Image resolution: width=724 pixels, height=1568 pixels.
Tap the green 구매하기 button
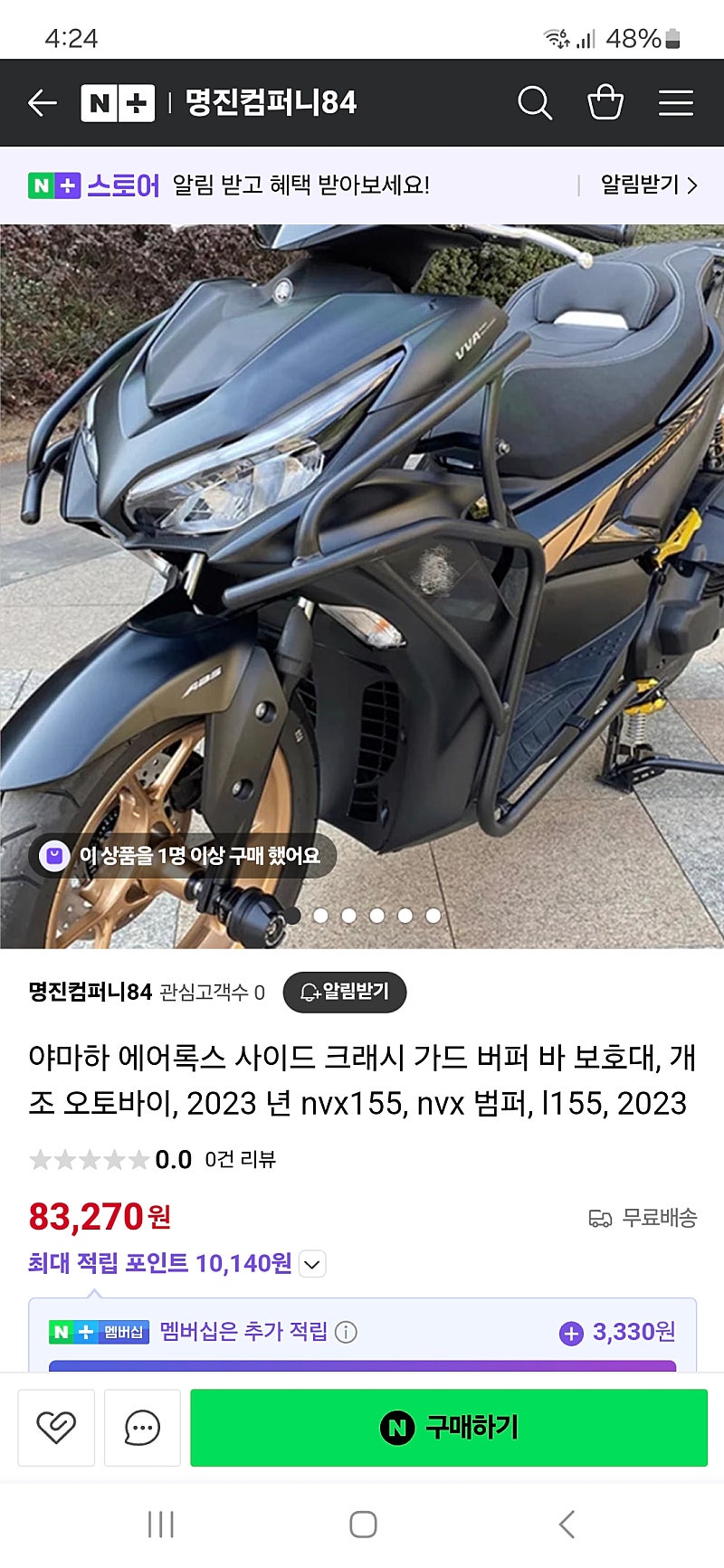(449, 1428)
